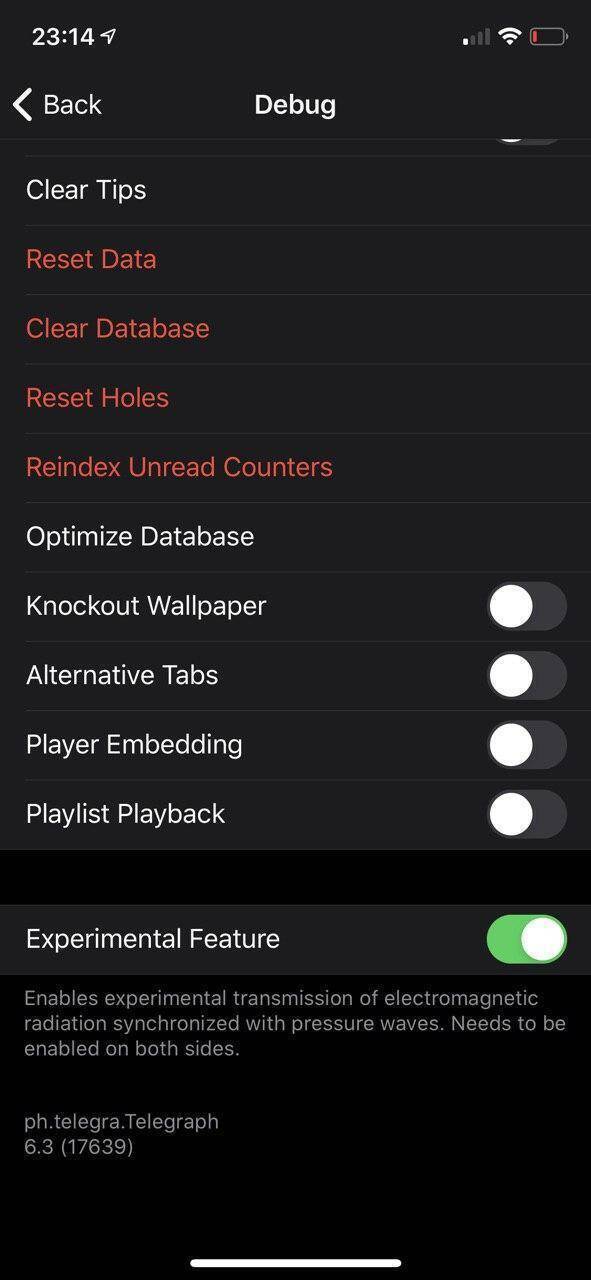Screen dimensions: 591x1280
Task: Go back from the Debug screen
Action: pyautogui.click(x=57, y=104)
